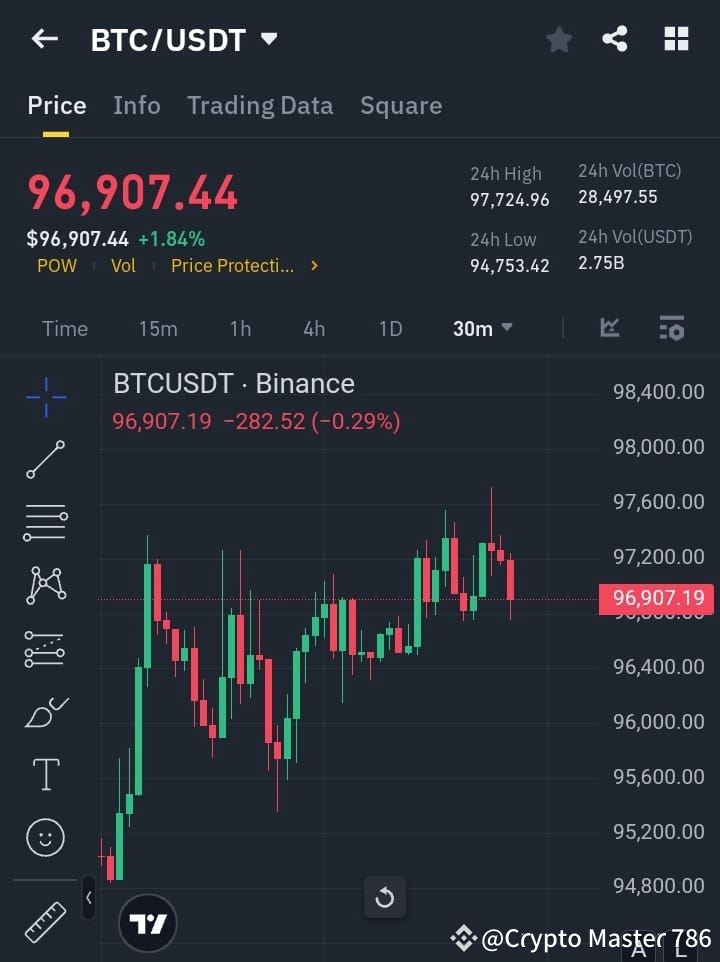Select the crosshair tool
Screen dimensions: 720x962
click(45, 398)
